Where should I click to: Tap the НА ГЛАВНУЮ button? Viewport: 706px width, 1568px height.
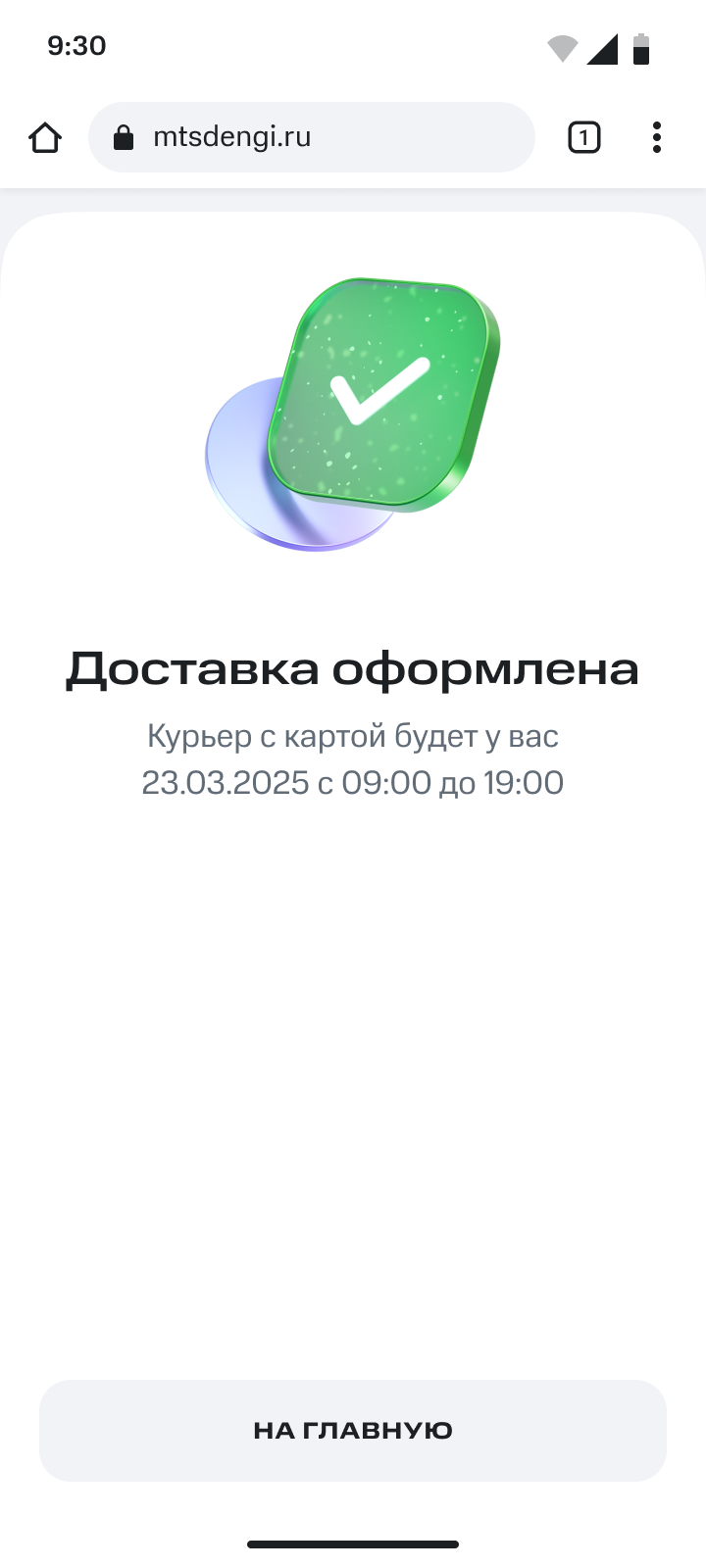(x=353, y=1430)
